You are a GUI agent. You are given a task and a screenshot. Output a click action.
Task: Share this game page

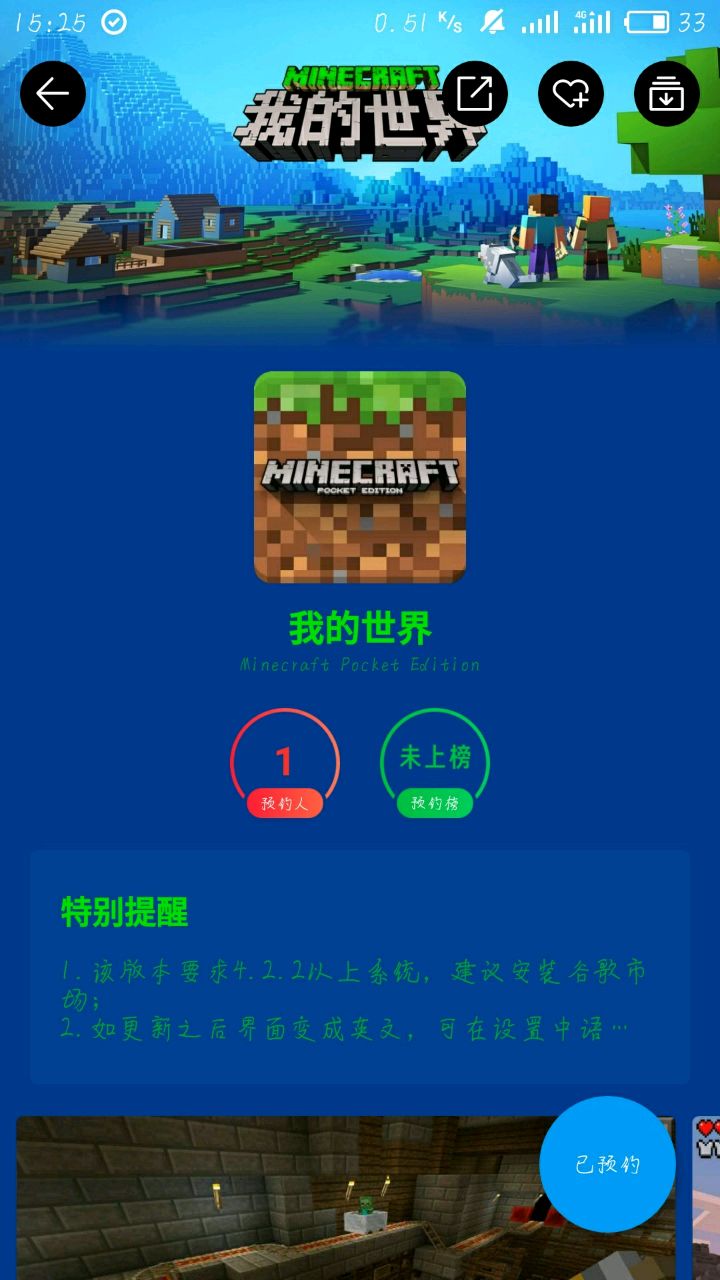click(x=475, y=94)
